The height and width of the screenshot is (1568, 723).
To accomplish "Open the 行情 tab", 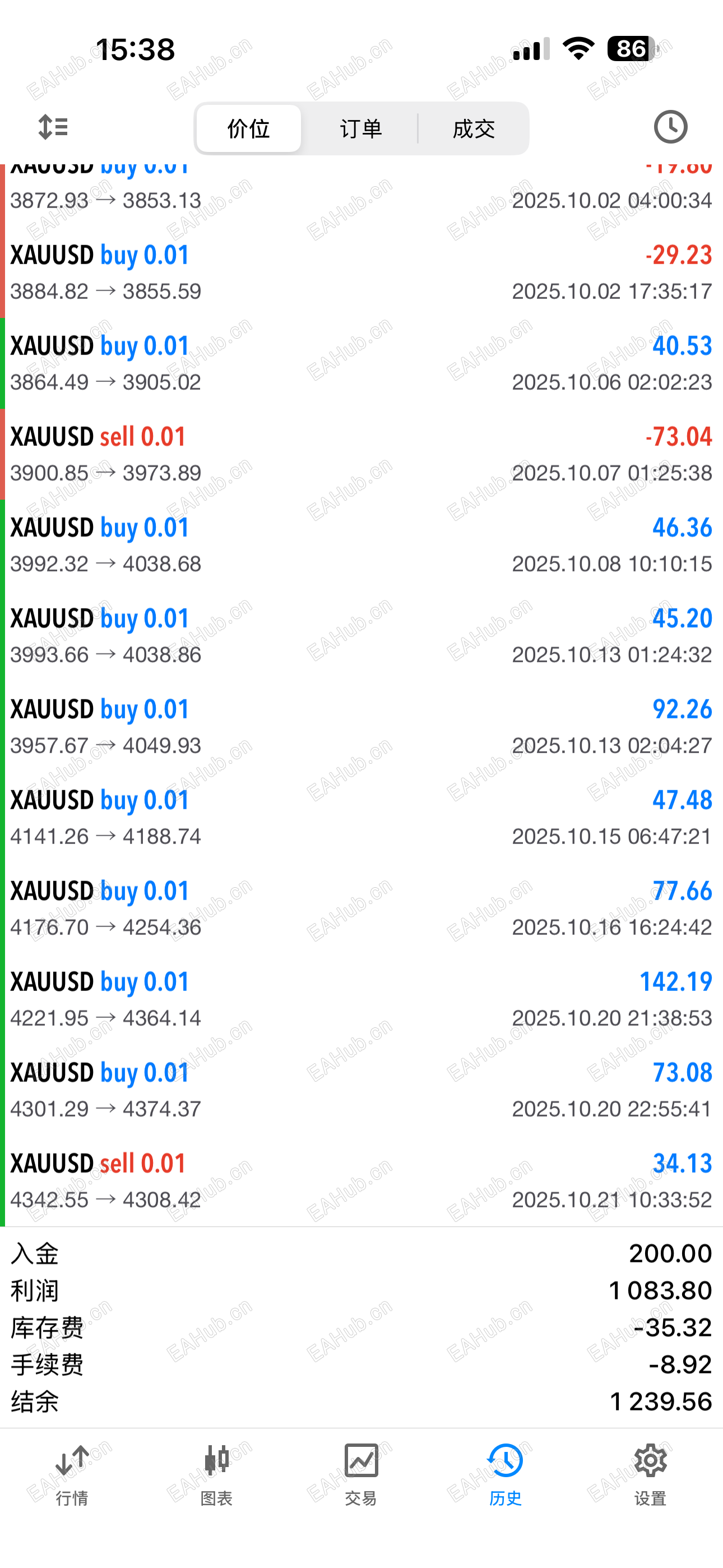I will click(x=72, y=1473).
